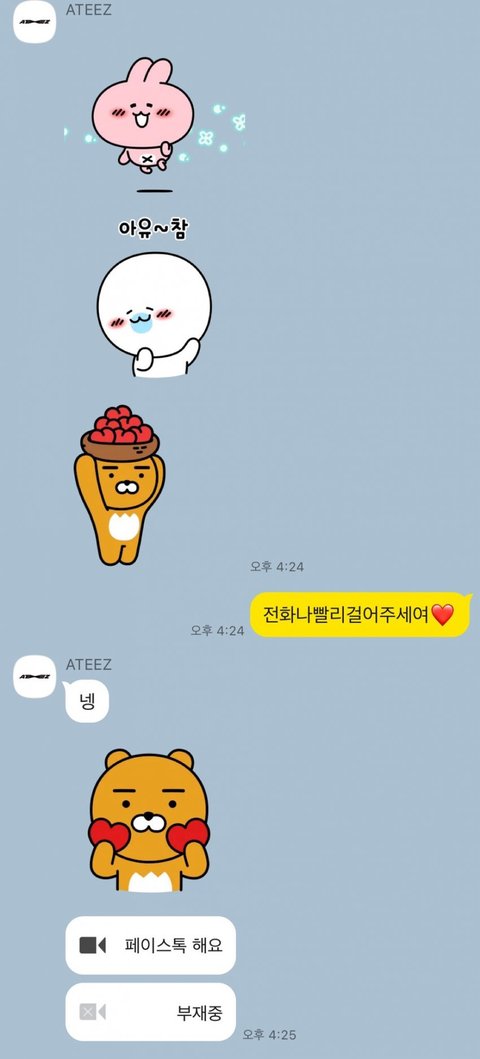Tap the 부재중 missed call bubble
This screenshot has width=480, height=1059.
(x=151, y=1012)
